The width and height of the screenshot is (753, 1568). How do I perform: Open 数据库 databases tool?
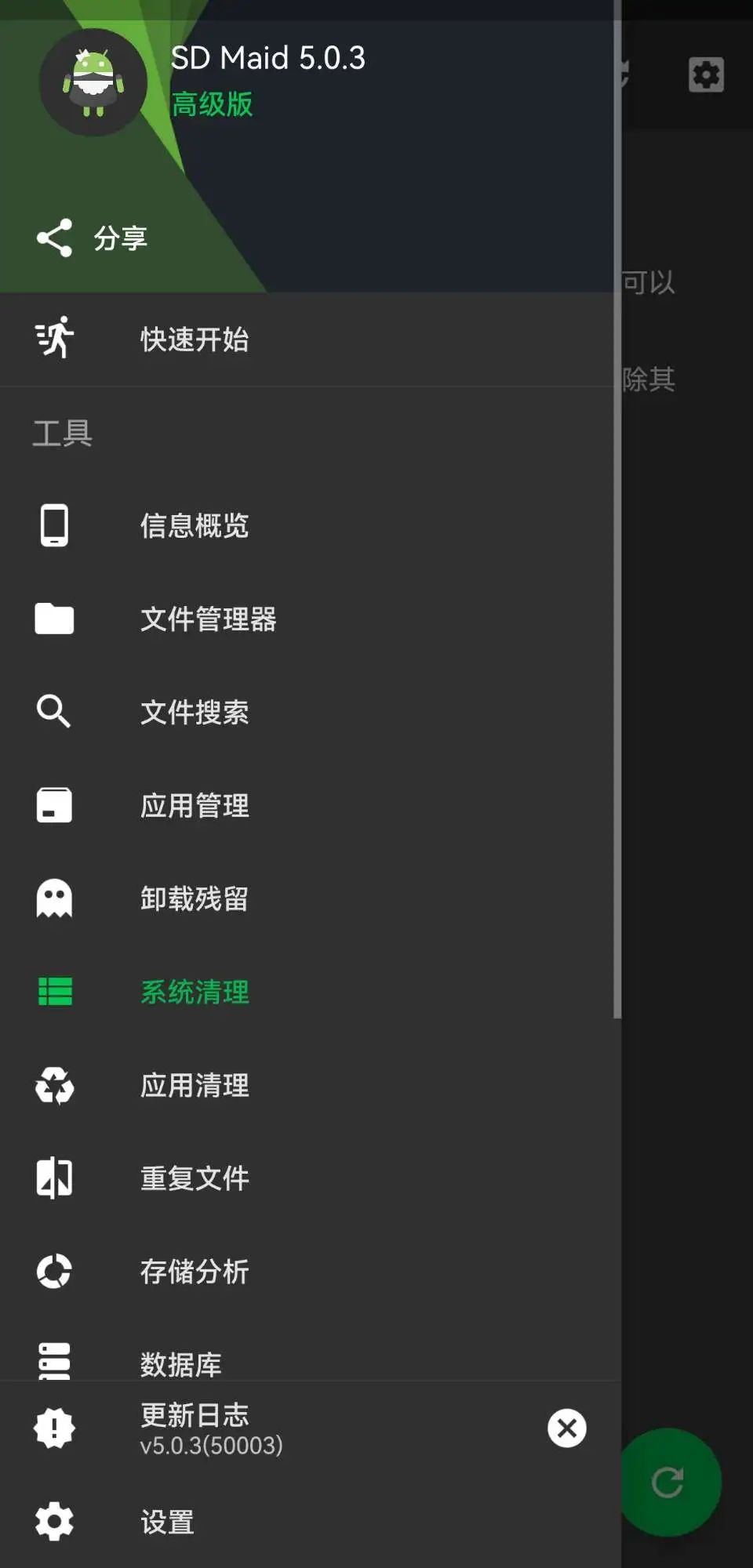click(180, 1363)
